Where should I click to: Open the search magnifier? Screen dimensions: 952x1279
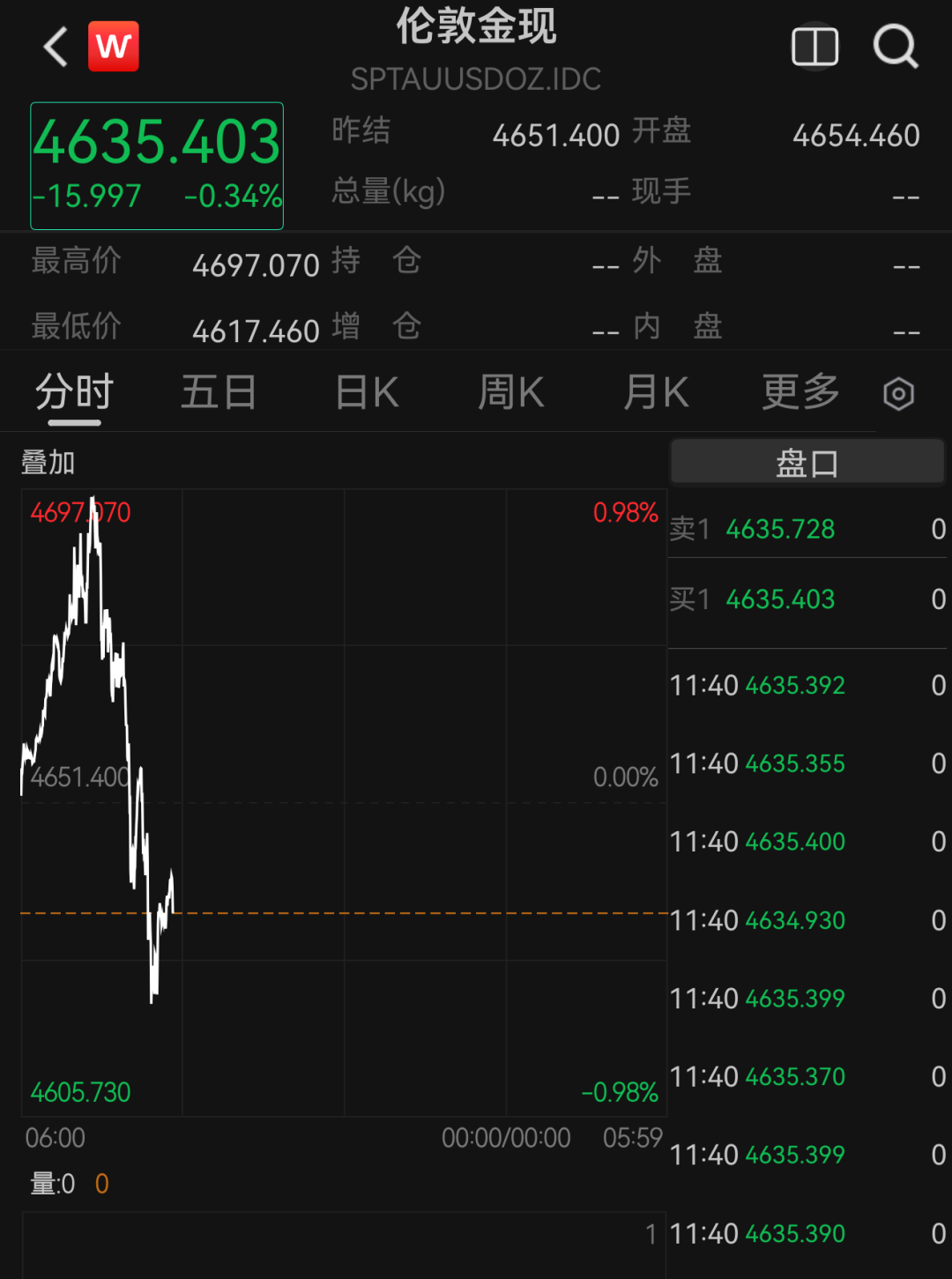click(x=896, y=47)
